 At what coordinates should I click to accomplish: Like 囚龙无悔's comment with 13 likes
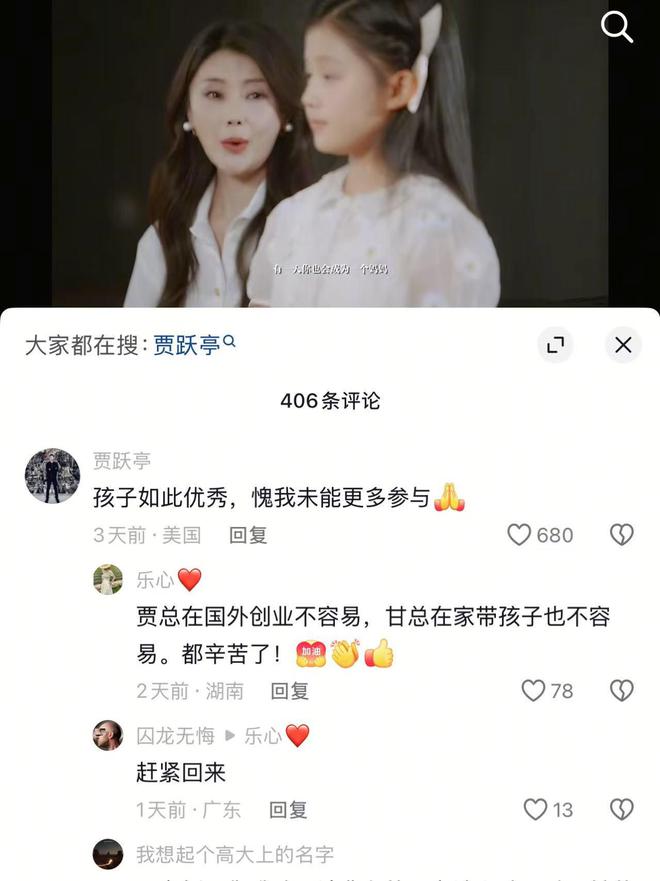pyautogui.click(x=536, y=809)
